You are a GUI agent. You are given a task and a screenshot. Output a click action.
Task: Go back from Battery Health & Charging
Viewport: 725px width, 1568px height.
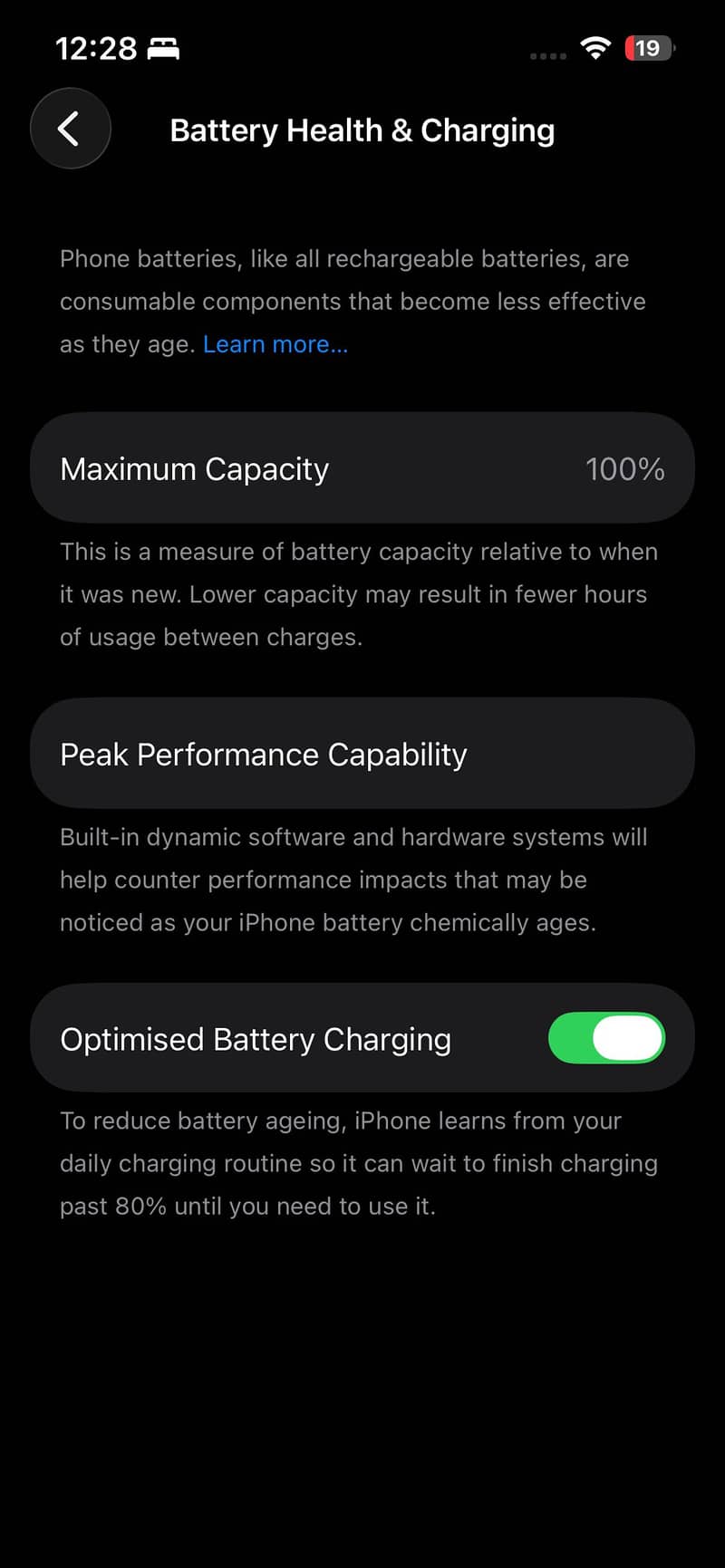[70, 129]
